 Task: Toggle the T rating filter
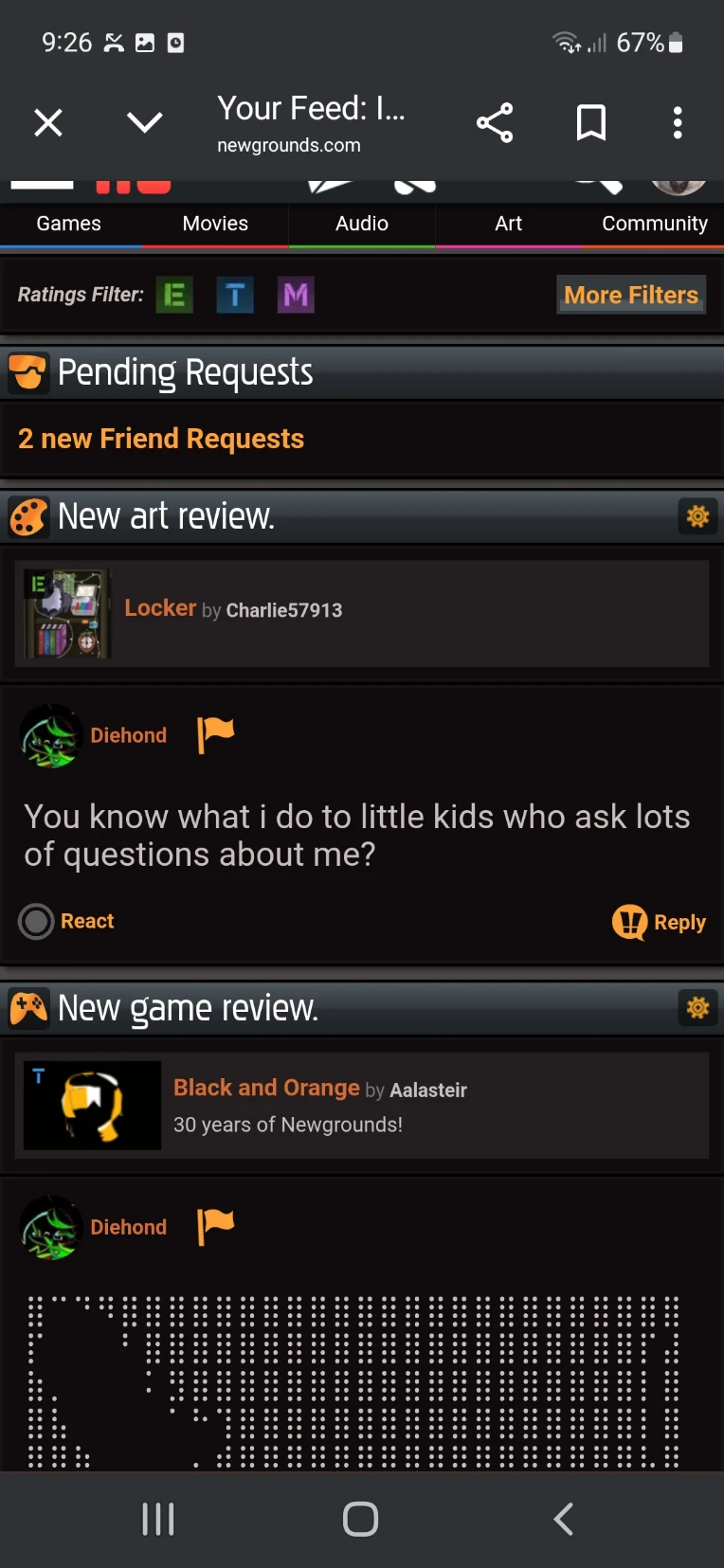[x=235, y=296]
